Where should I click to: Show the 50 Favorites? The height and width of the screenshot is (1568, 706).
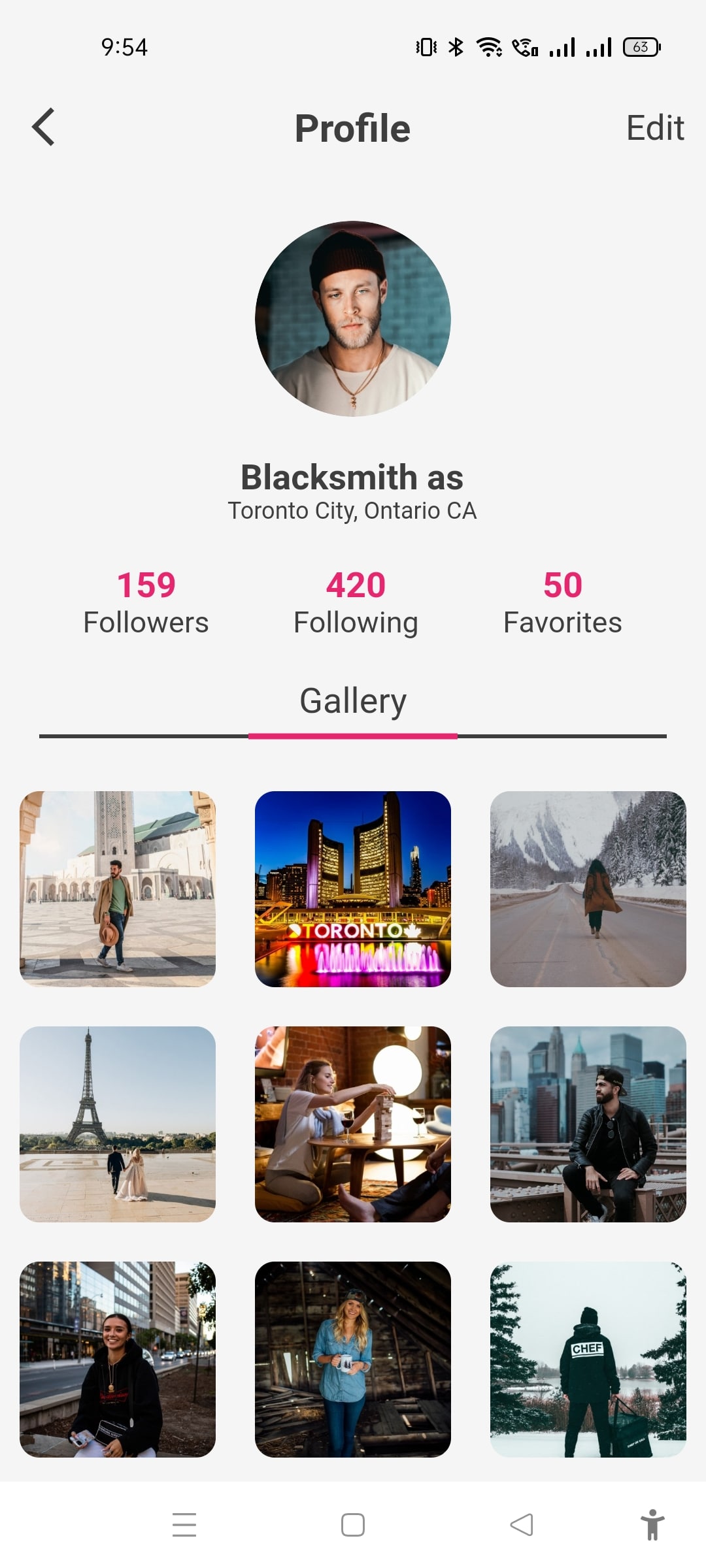coord(562,602)
